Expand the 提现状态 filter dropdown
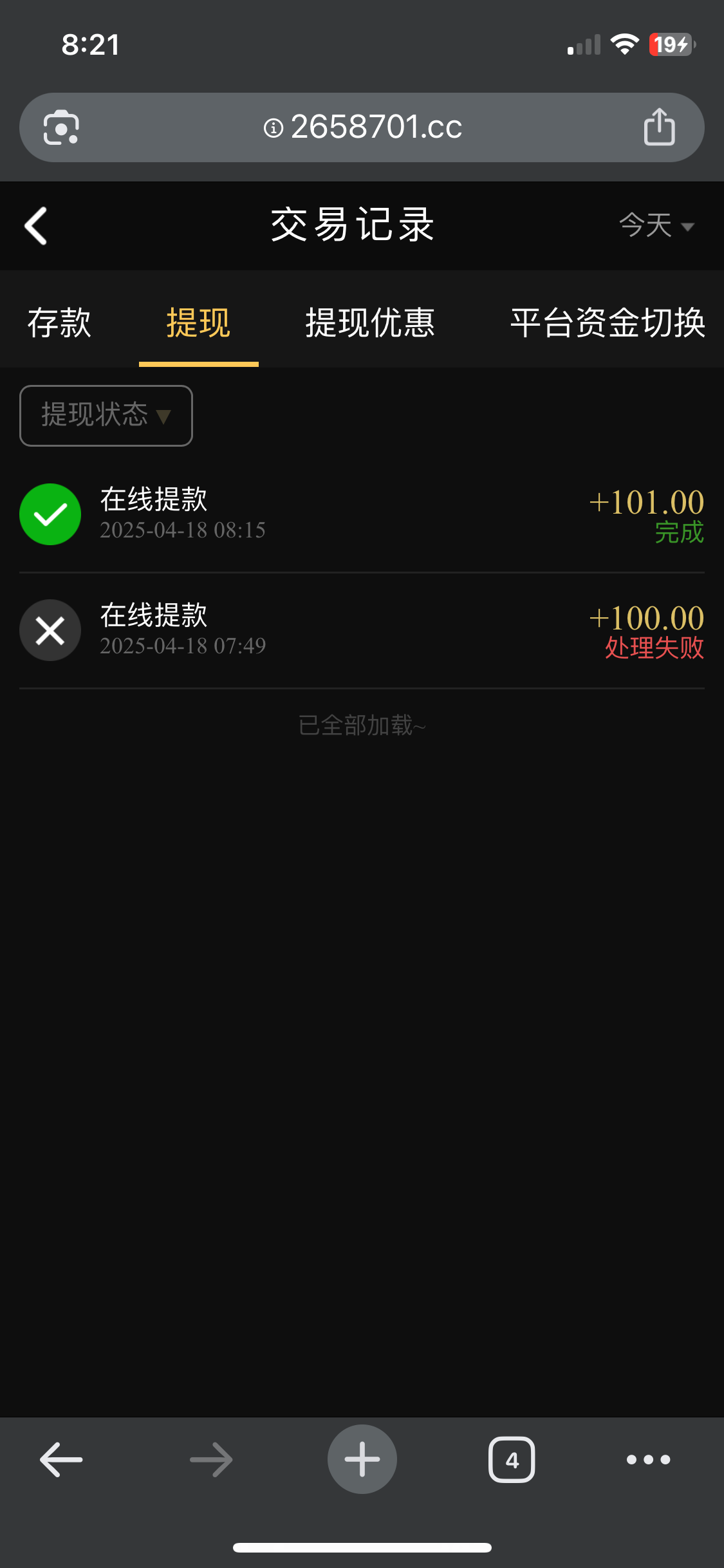The image size is (724, 1568). point(106,415)
